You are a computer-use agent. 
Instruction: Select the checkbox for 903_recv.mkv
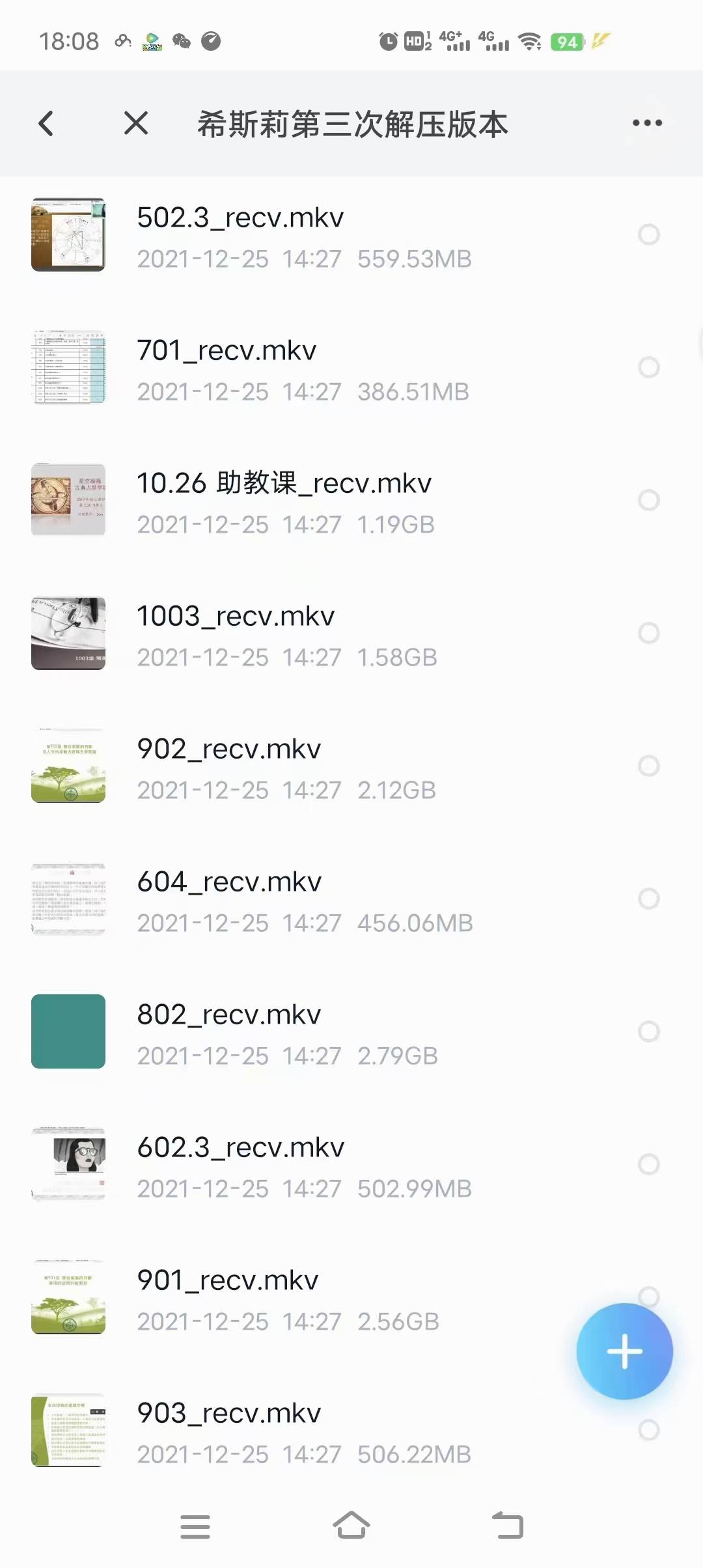click(648, 1430)
